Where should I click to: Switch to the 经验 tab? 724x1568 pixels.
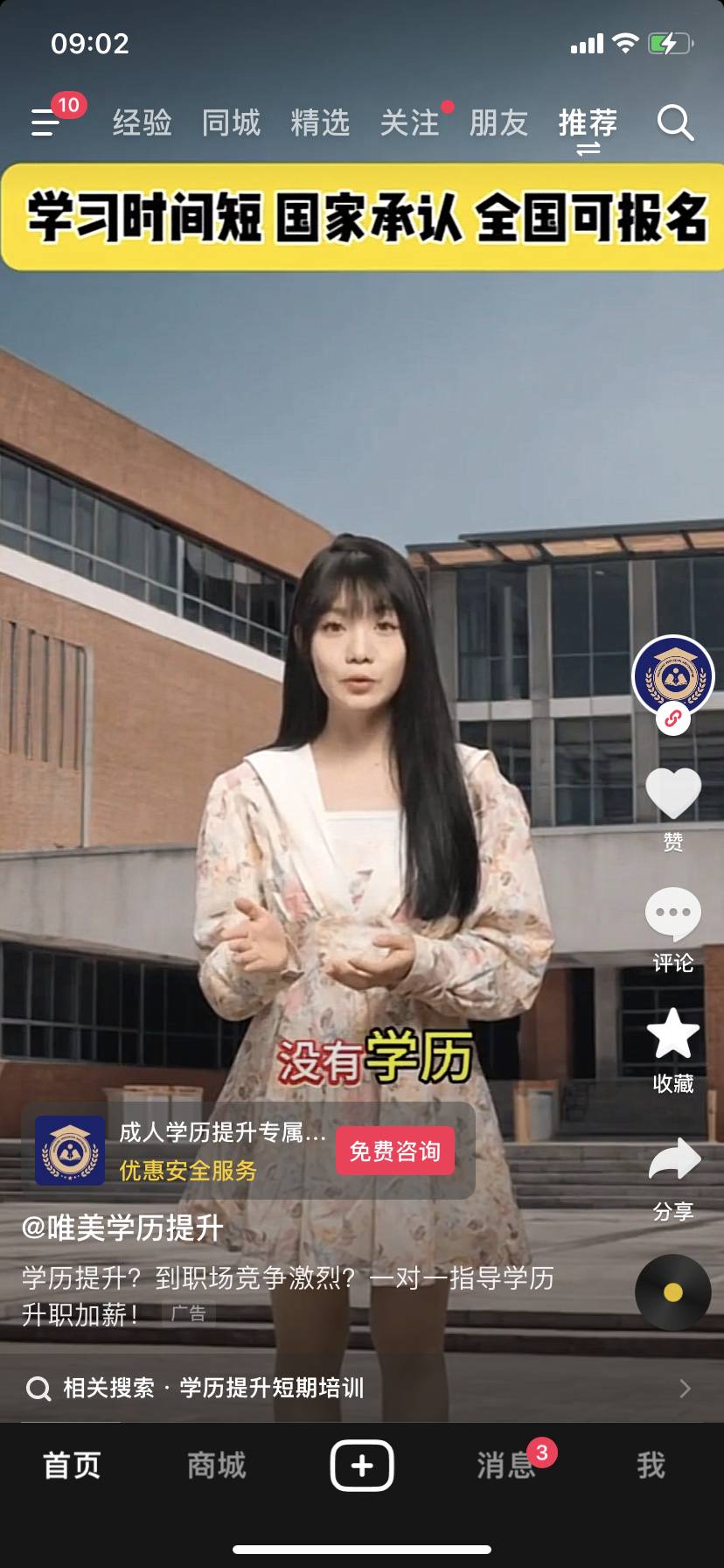(x=142, y=122)
